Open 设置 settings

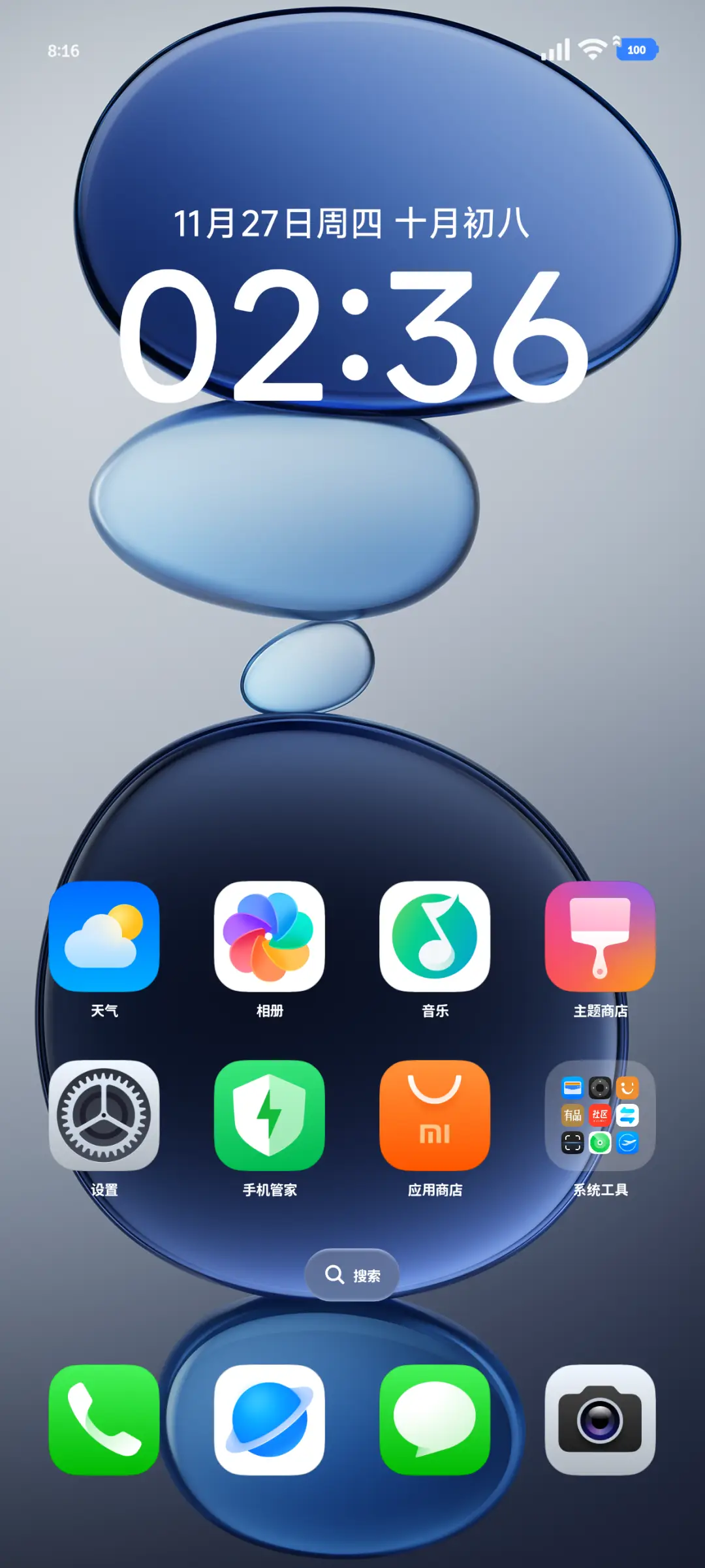(x=104, y=1115)
